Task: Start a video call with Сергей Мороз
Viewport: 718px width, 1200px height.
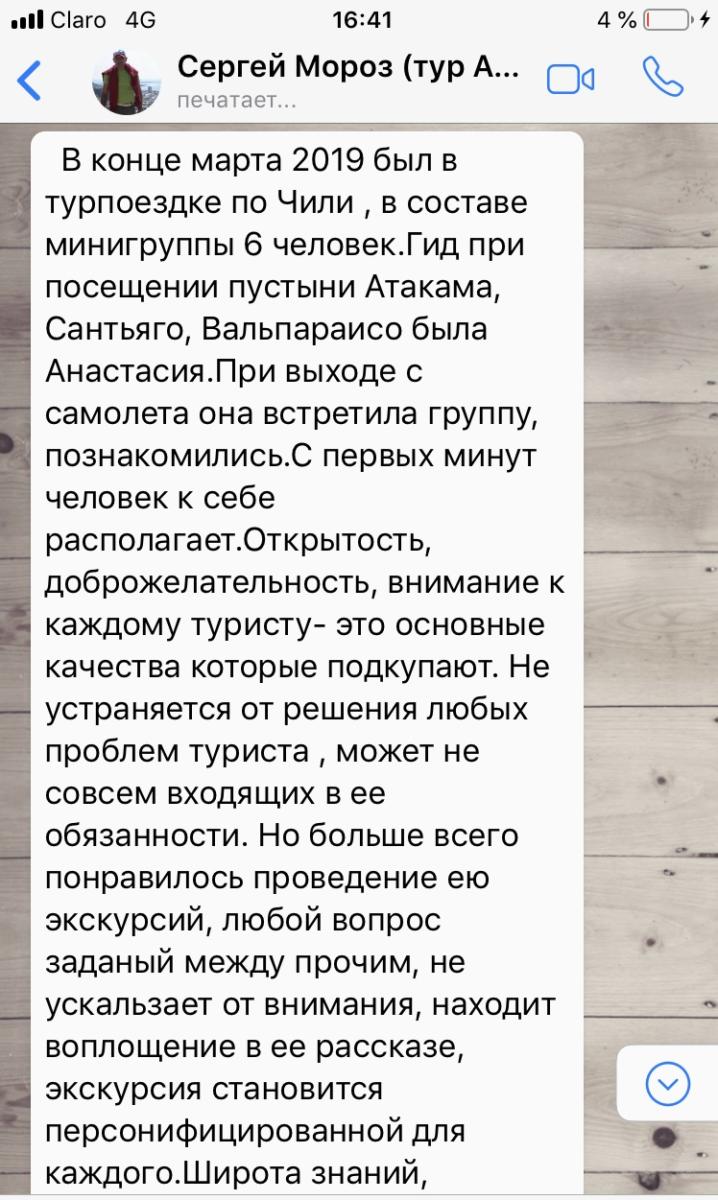Action: click(571, 80)
